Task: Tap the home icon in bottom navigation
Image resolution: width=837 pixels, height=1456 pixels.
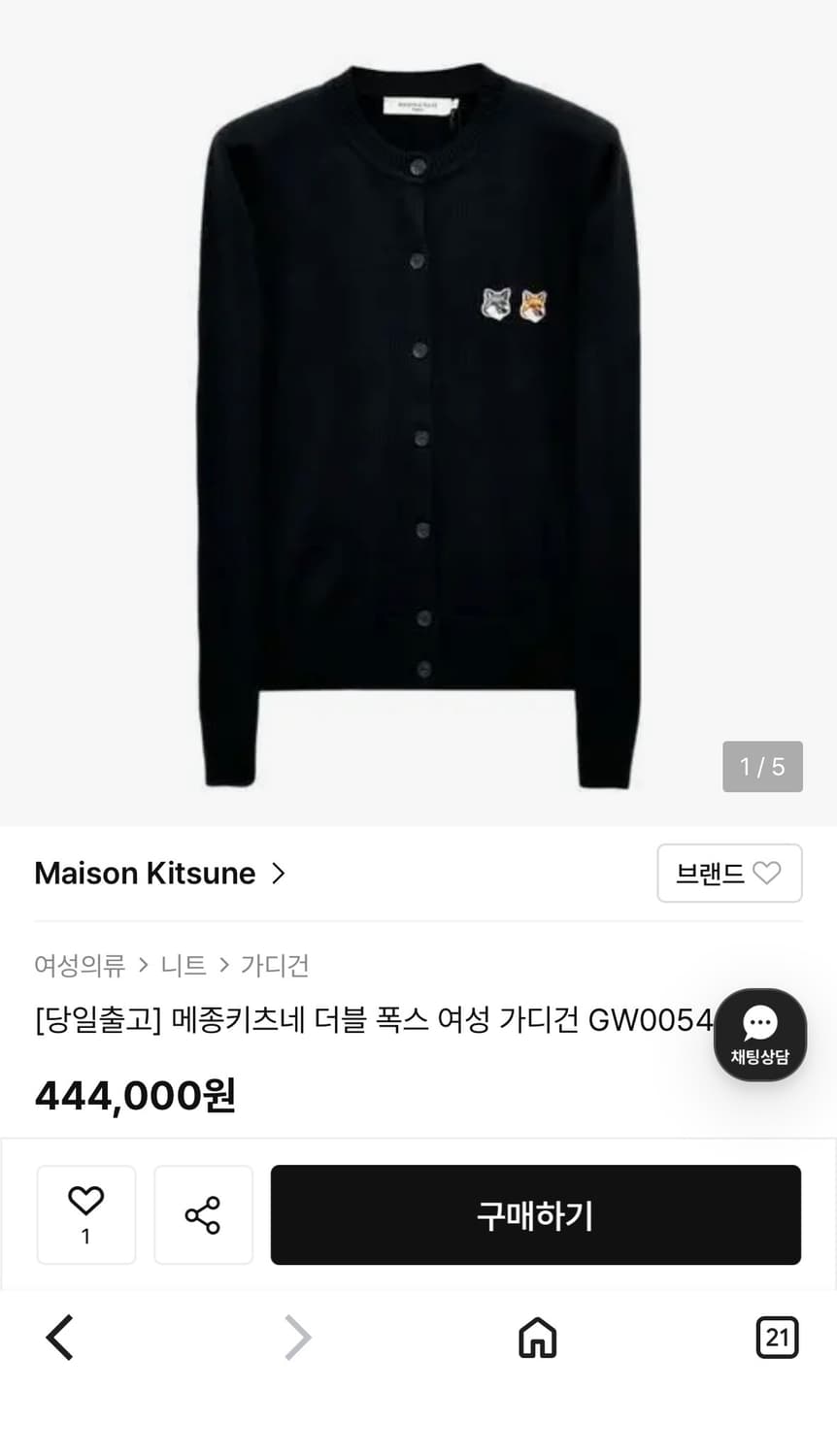Action: (537, 1337)
